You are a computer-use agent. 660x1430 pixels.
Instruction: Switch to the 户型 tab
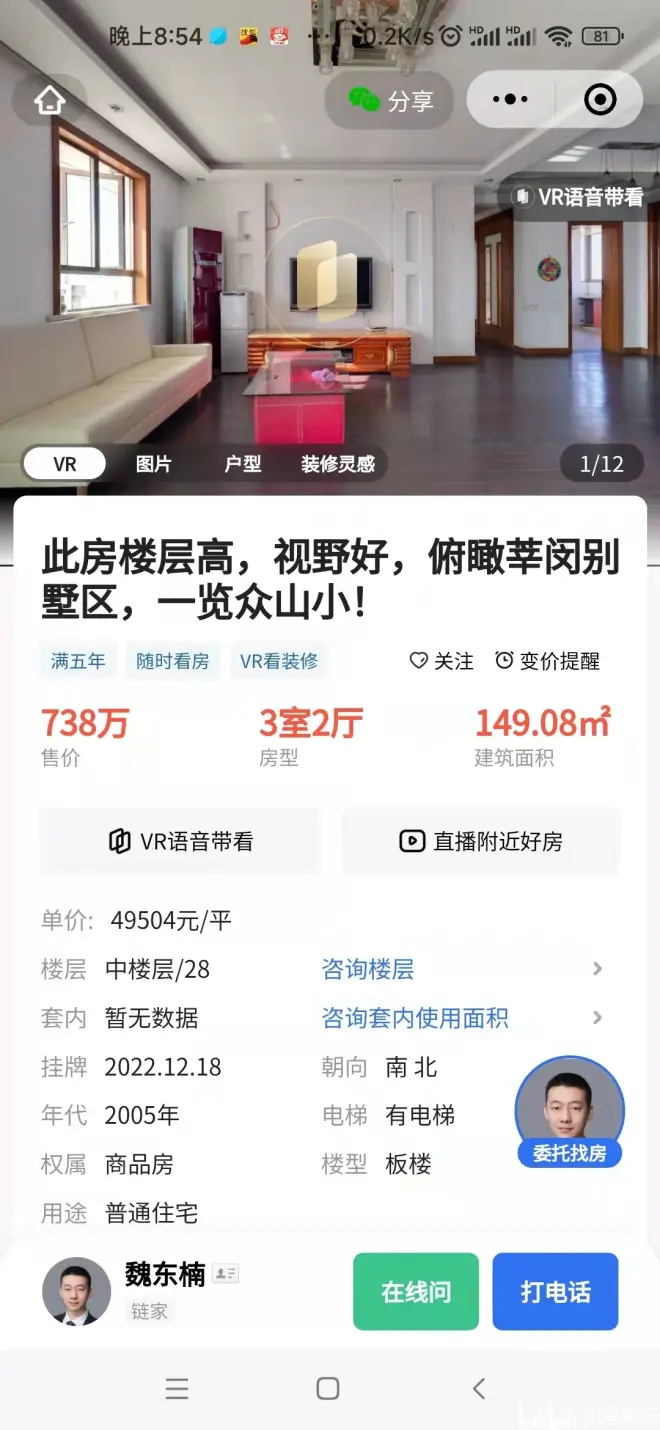tap(242, 464)
